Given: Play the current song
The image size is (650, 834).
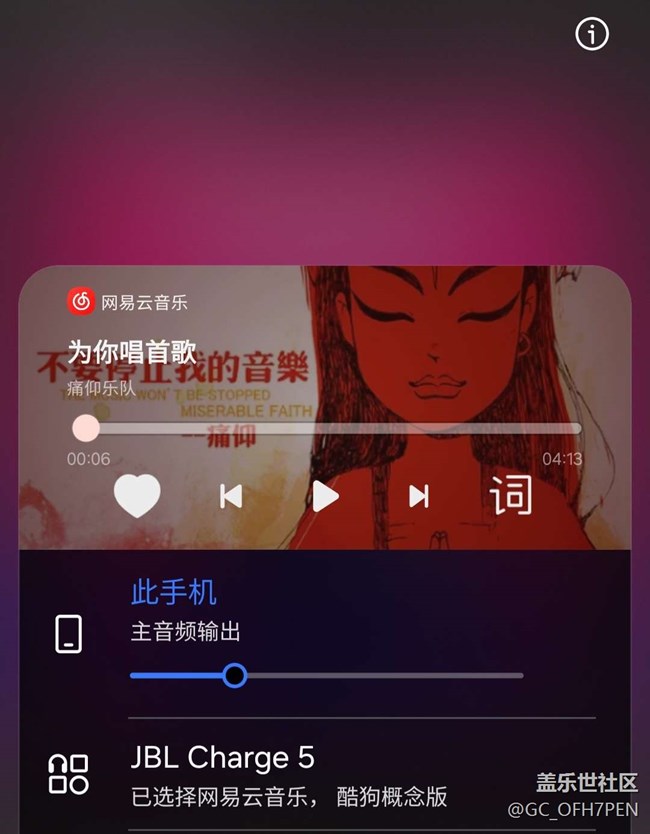Looking at the screenshot, I should pos(325,496).
